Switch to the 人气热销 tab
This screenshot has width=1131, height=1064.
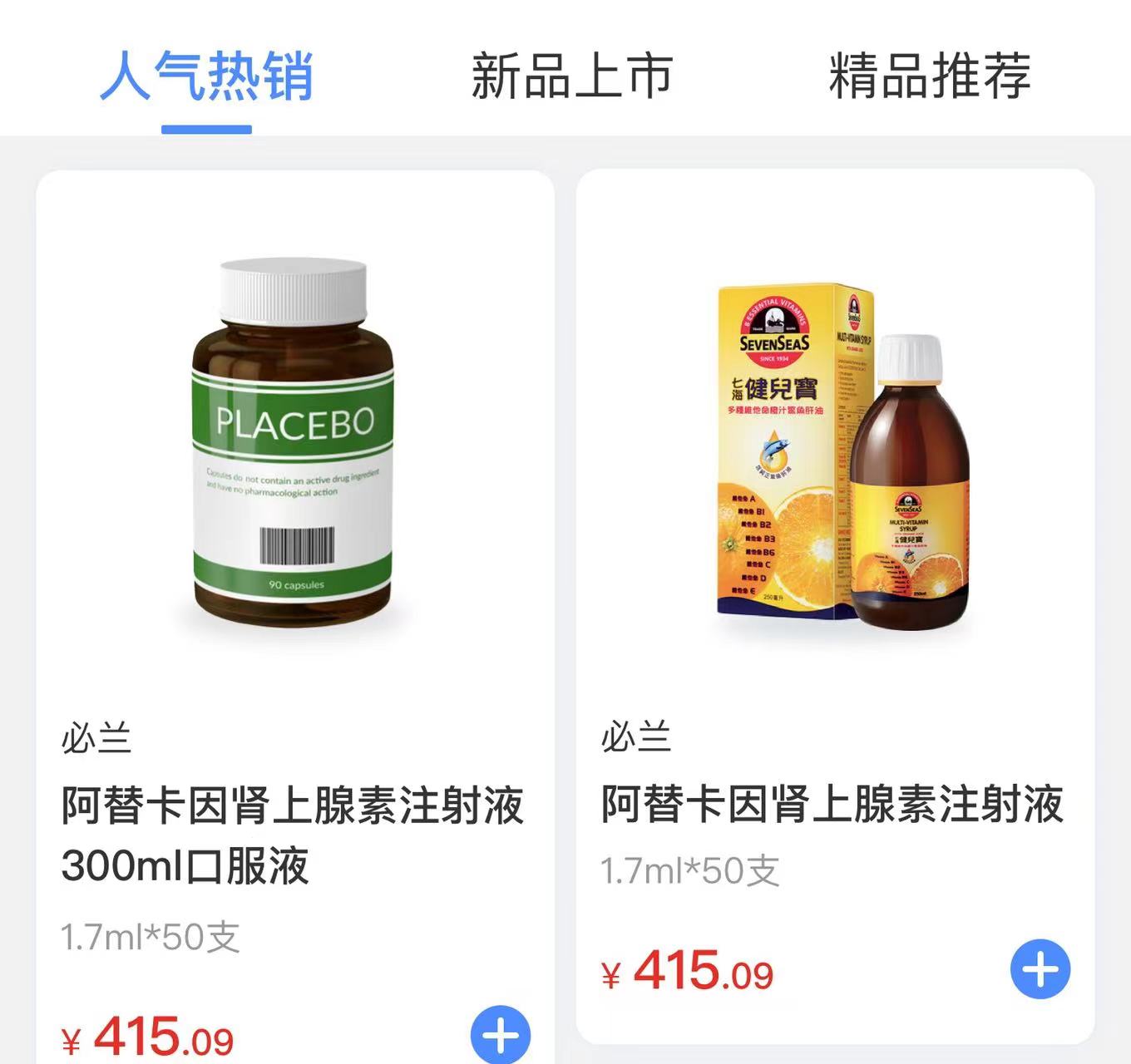[206, 76]
